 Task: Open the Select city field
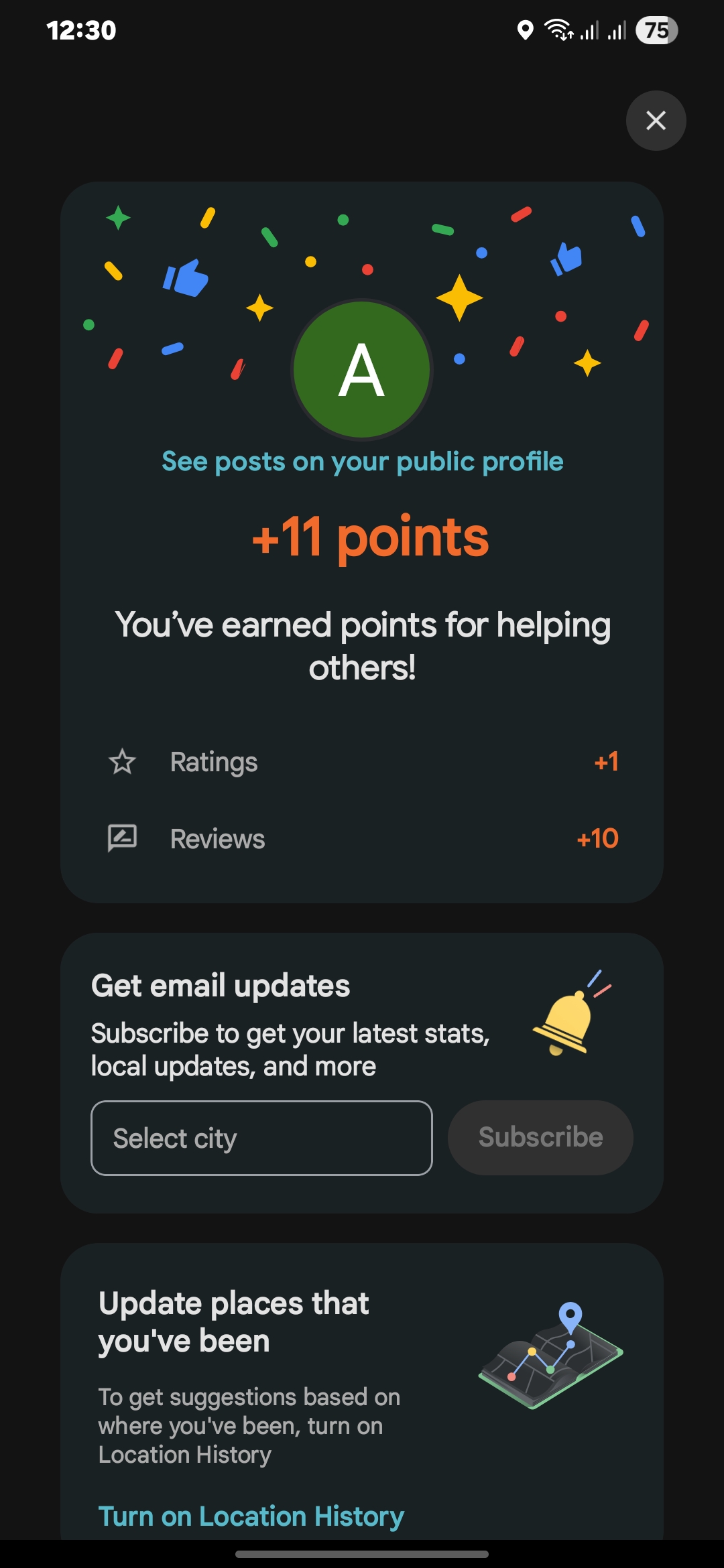[x=261, y=1138]
